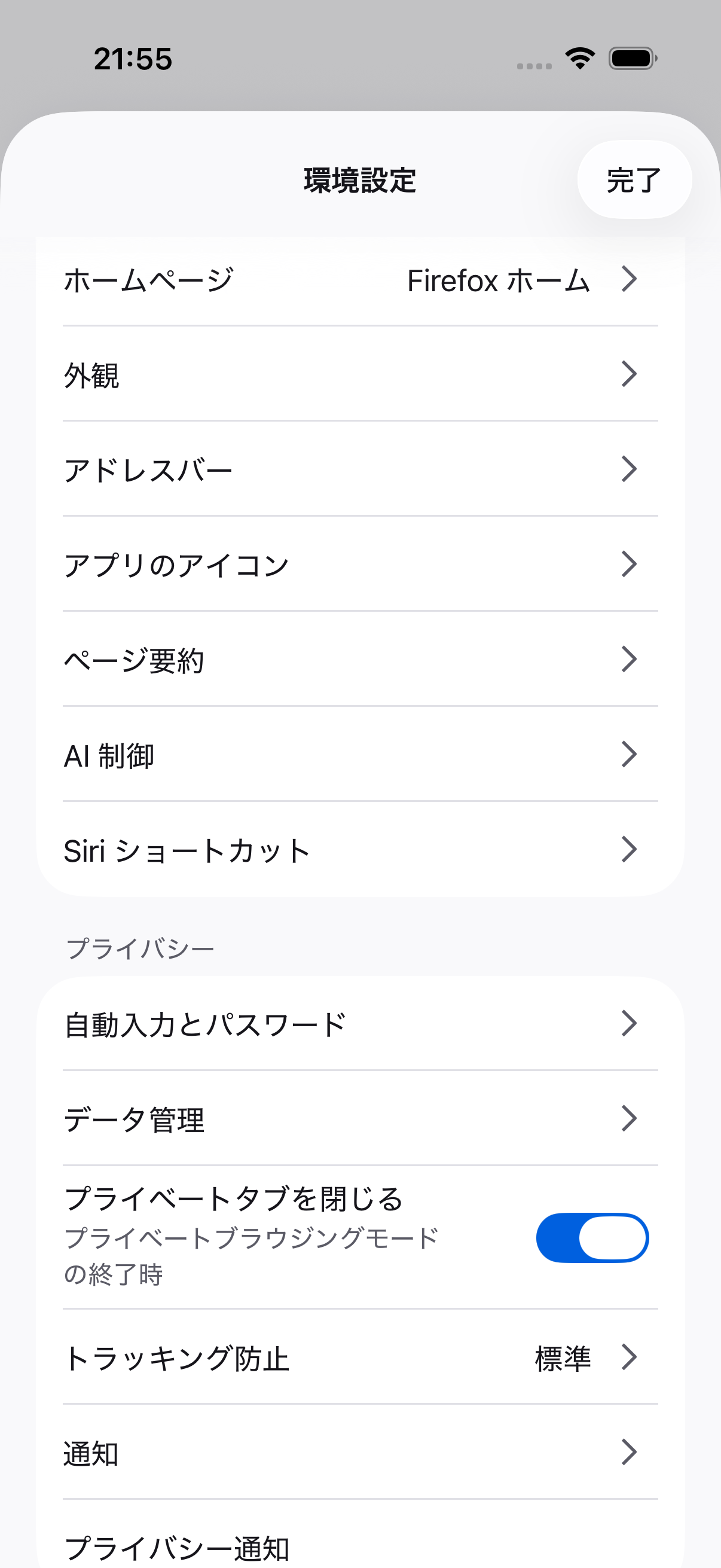Open アプリのアイコン options

pos(360,565)
